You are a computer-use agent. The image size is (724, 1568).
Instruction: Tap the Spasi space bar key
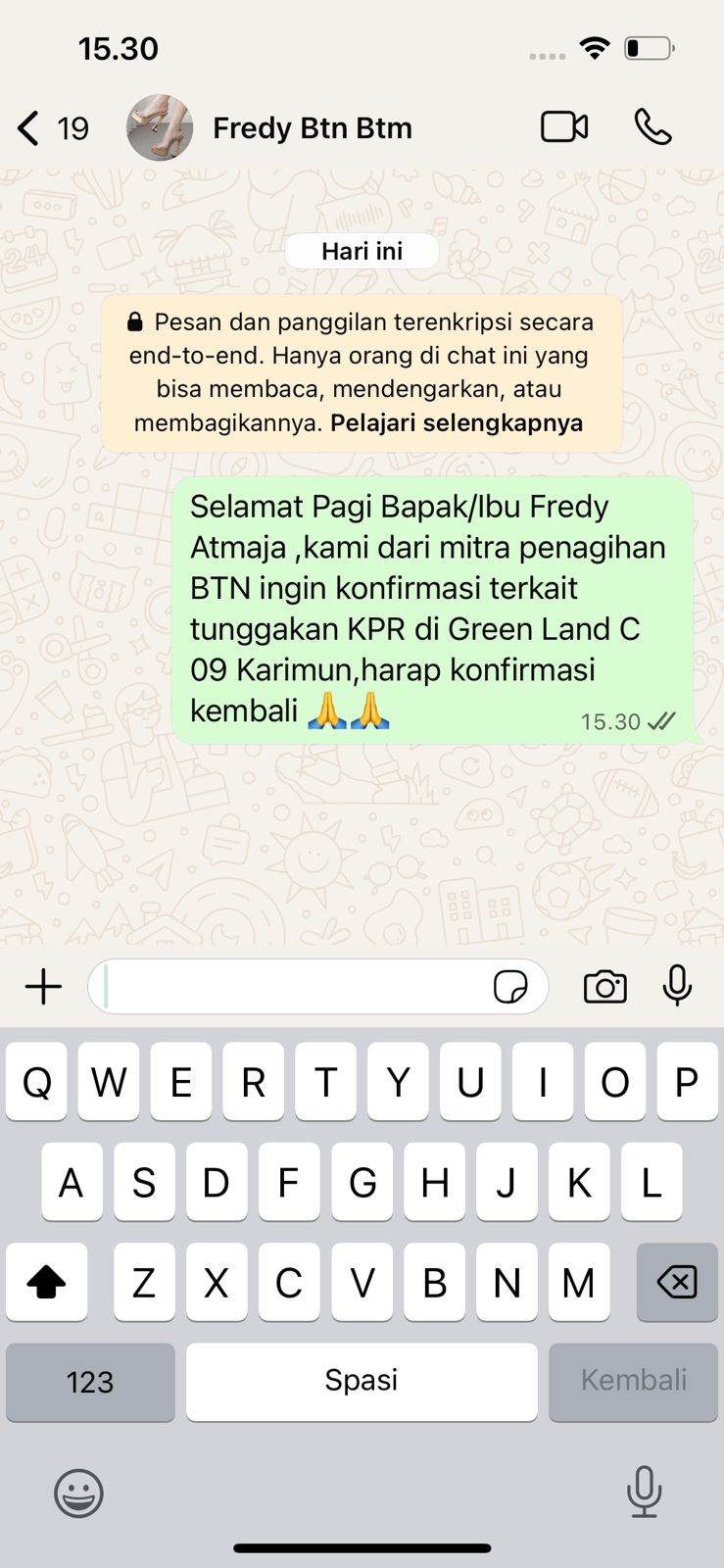pos(362,1382)
